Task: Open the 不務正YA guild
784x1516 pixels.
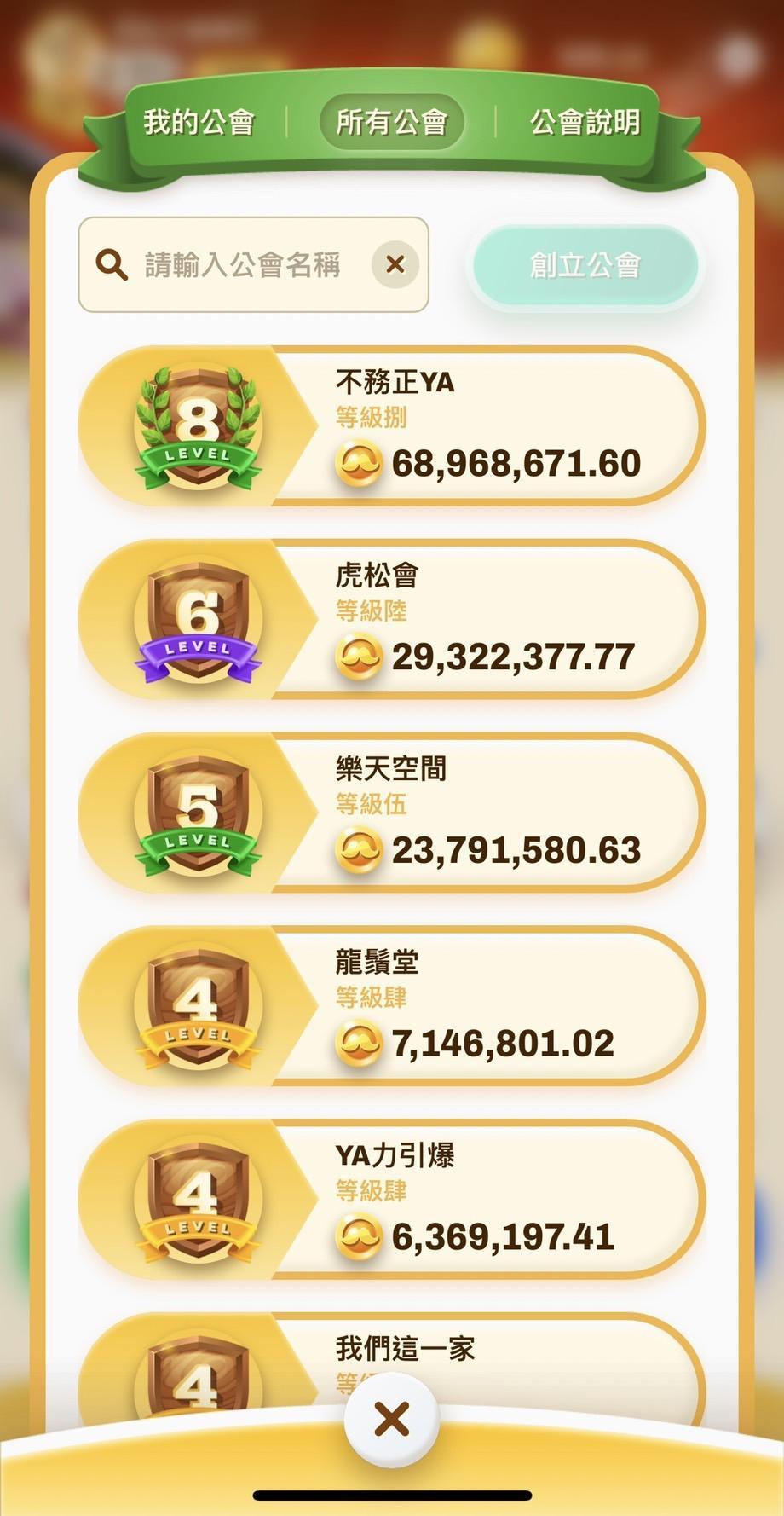Action: [486, 426]
